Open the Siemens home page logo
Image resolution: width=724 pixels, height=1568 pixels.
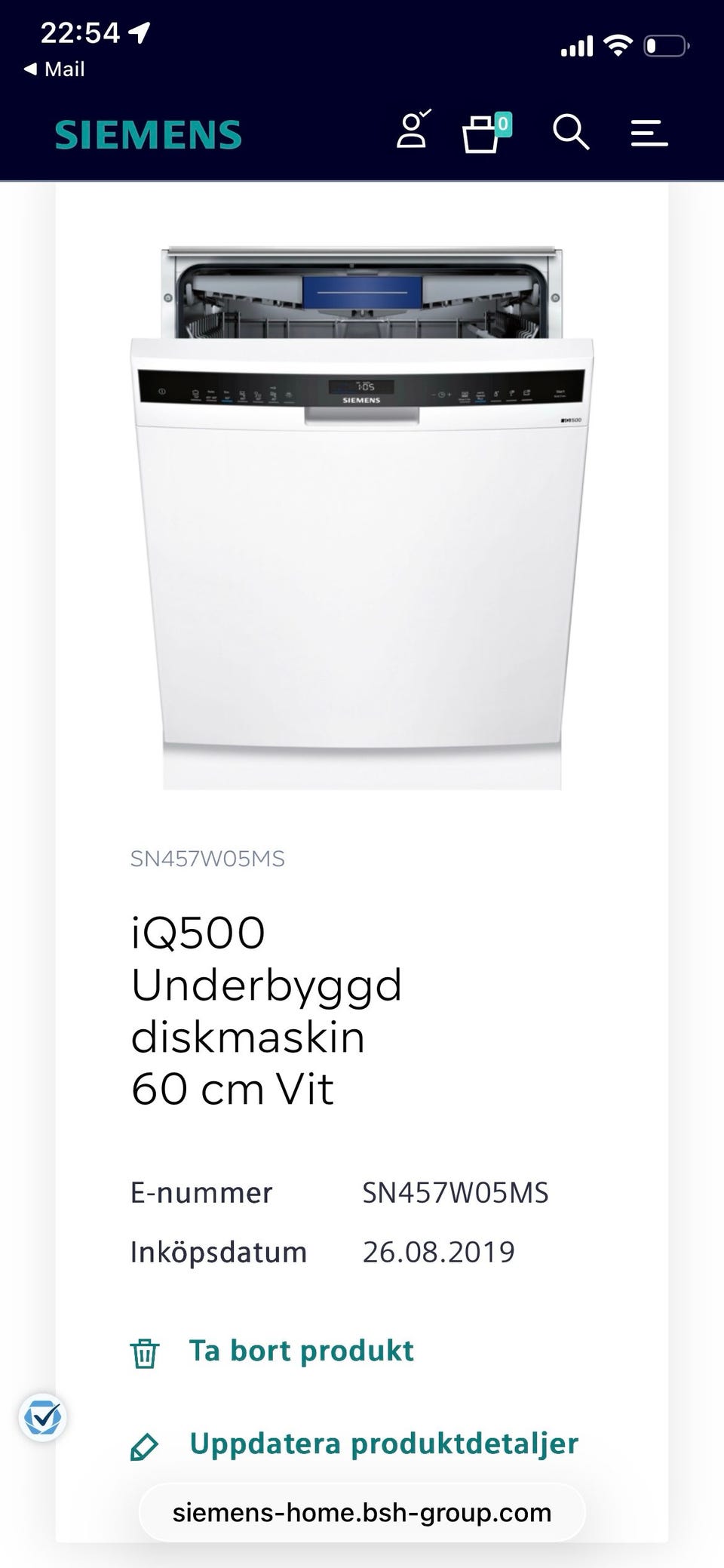click(148, 135)
